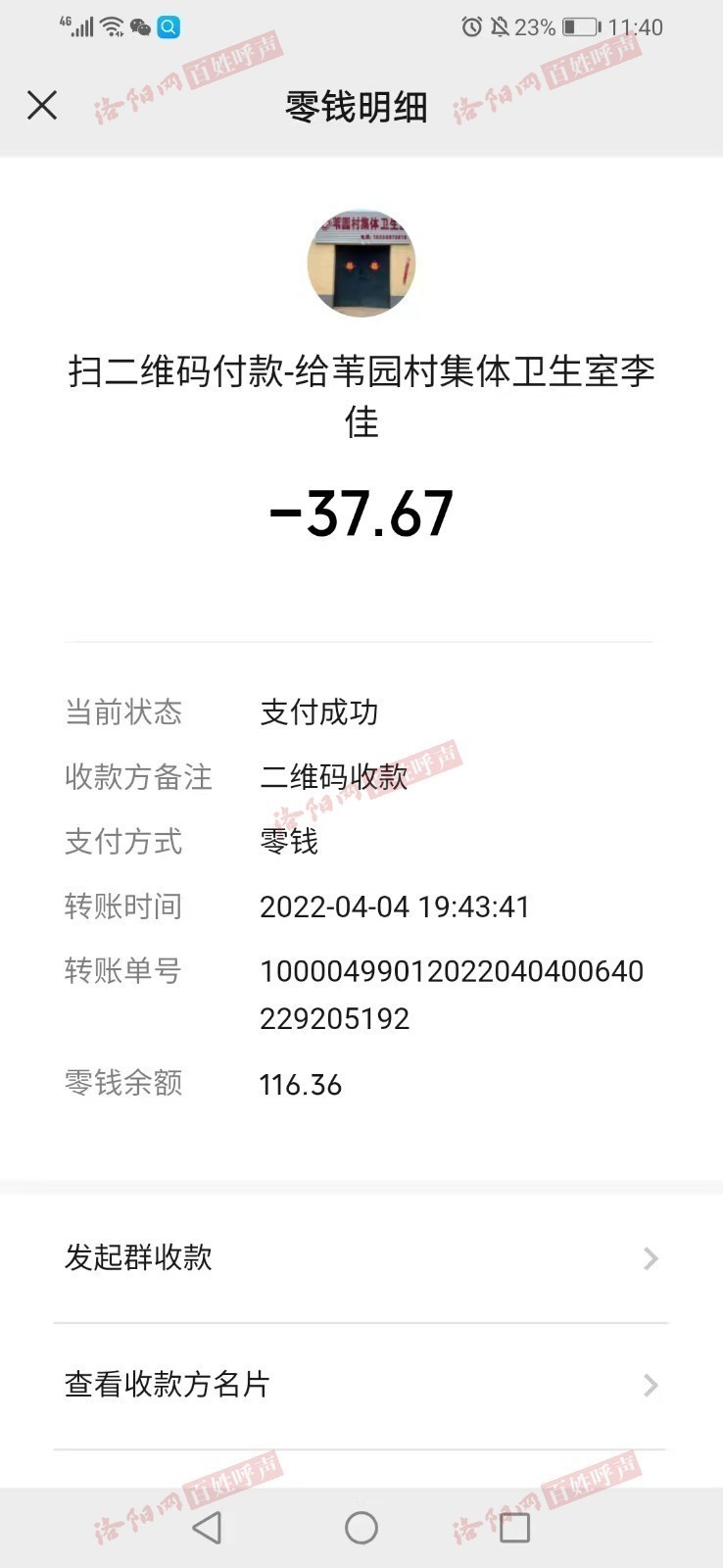This screenshot has width=723, height=1568.
Task: Tap the system back button
Action: tap(207, 1527)
